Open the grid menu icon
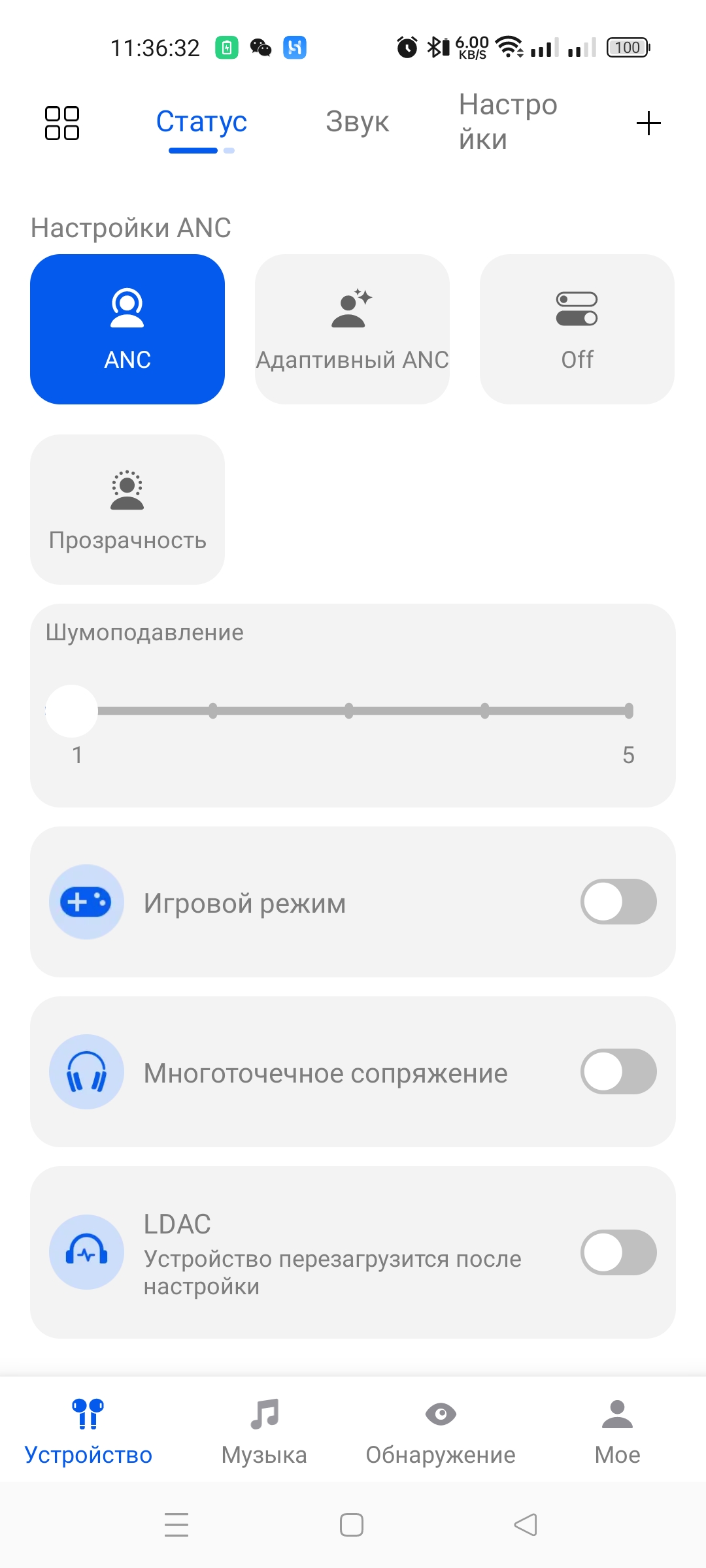Screen dimensions: 706x1568 62,123
